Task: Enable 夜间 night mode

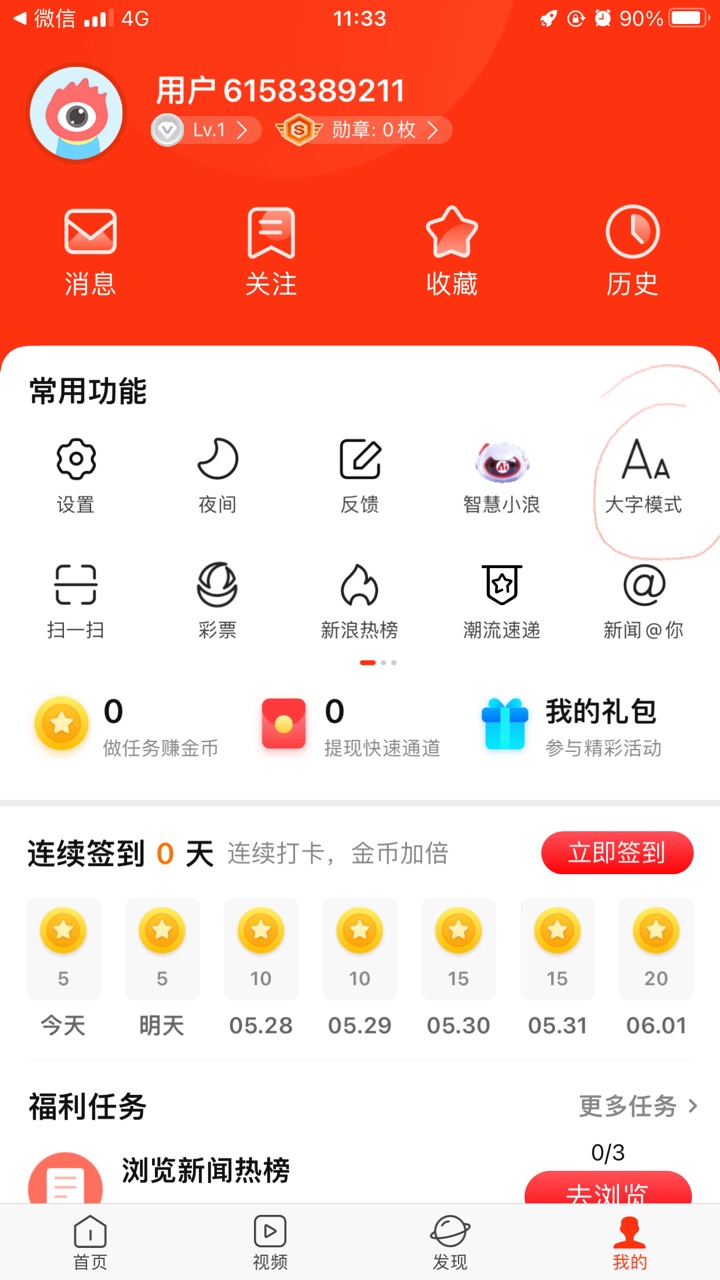Action: [217, 475]
